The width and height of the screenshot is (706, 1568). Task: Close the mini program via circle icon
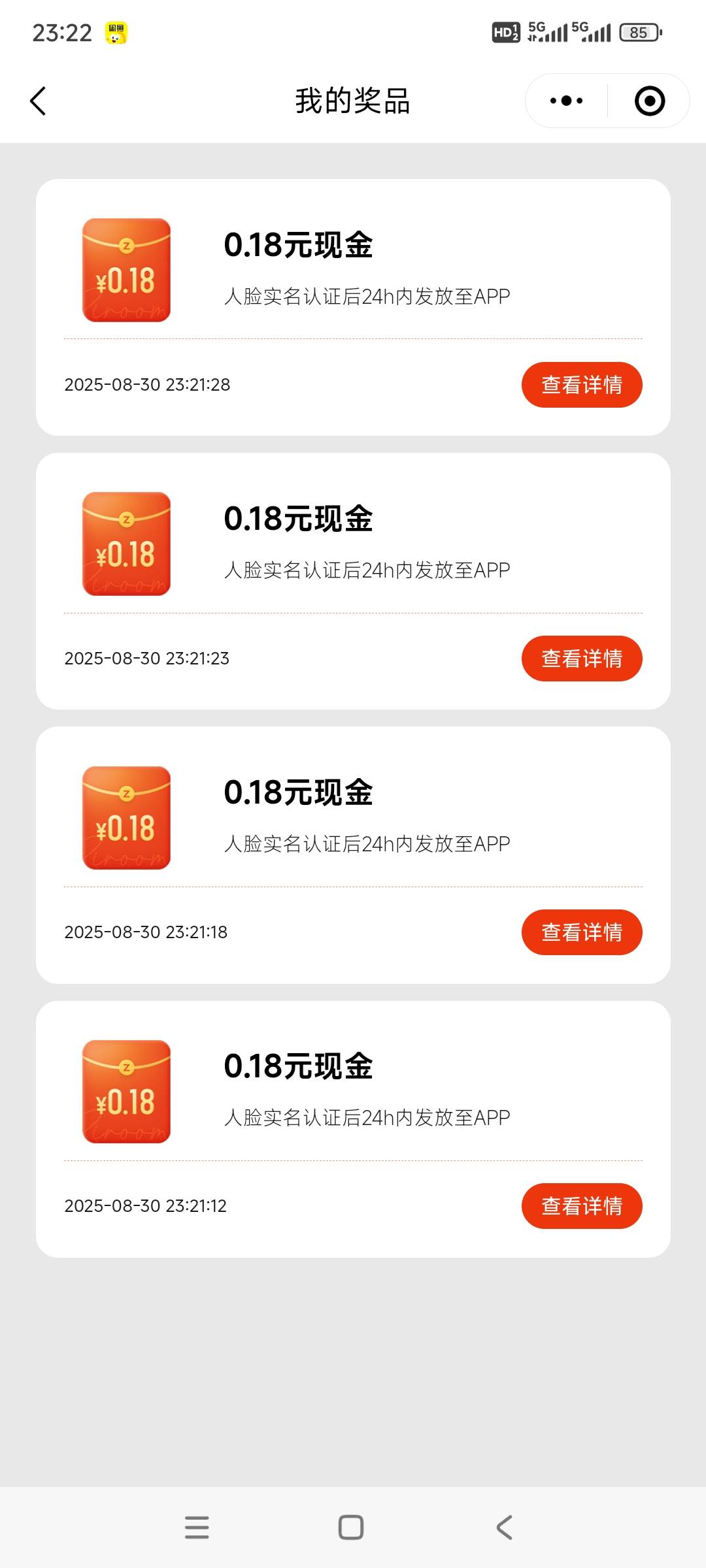[650, 101]
